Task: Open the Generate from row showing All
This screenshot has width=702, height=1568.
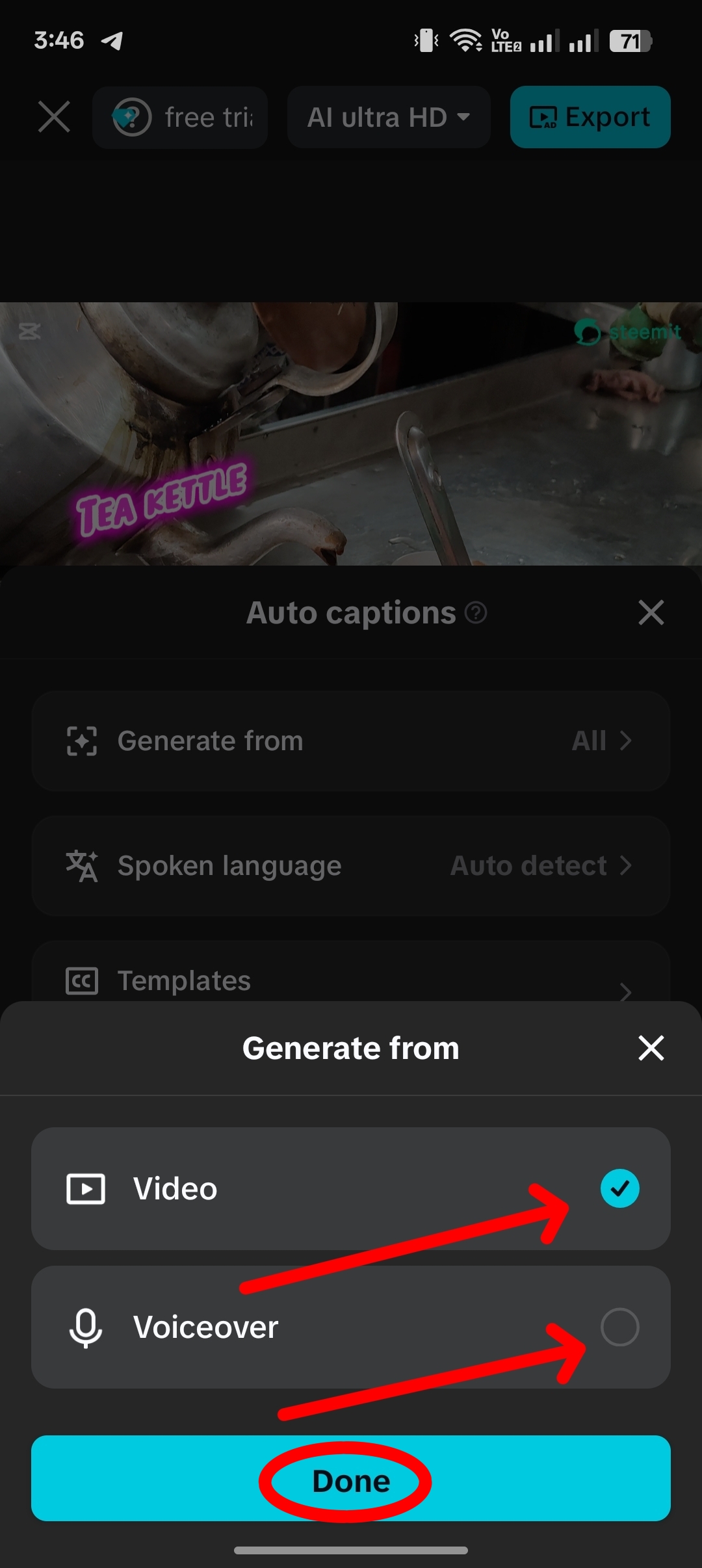Action: pos(351,741)
